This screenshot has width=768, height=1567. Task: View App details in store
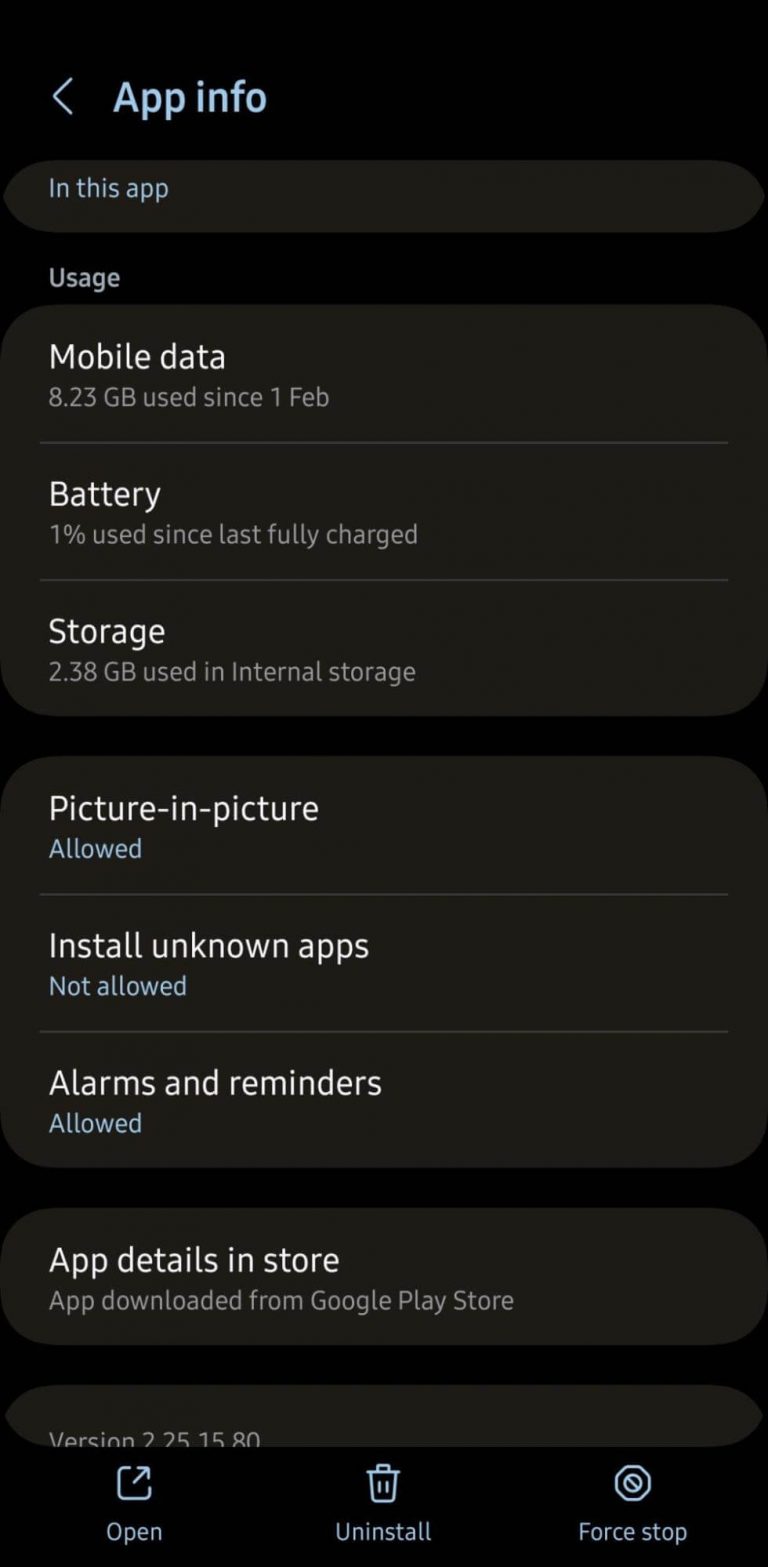[x=384, y=1277]
